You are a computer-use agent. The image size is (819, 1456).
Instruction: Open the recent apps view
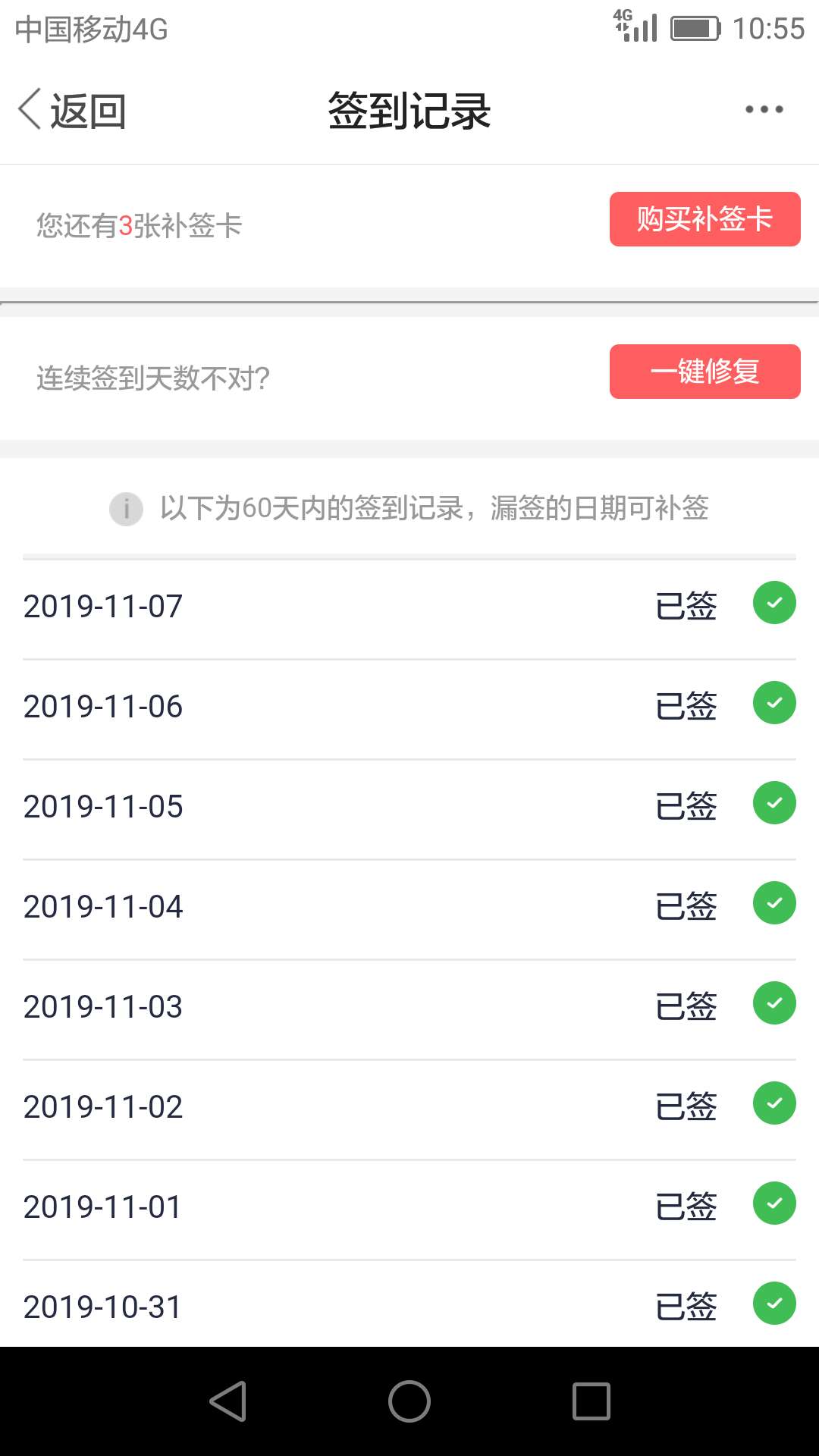click(591, 1401)
